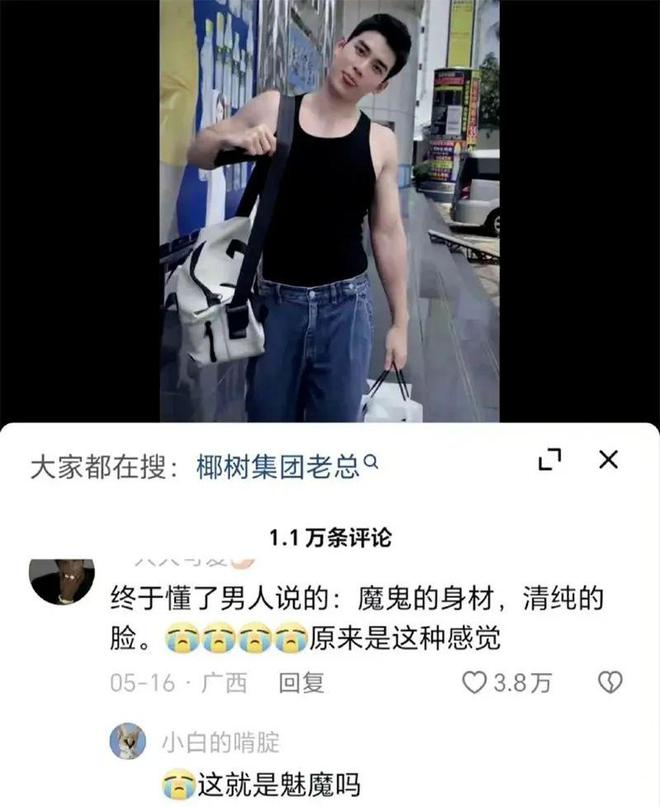Reply to the 广西 comment via 回复
Viewport: 660px width, 807px height.
pos(301,683)
